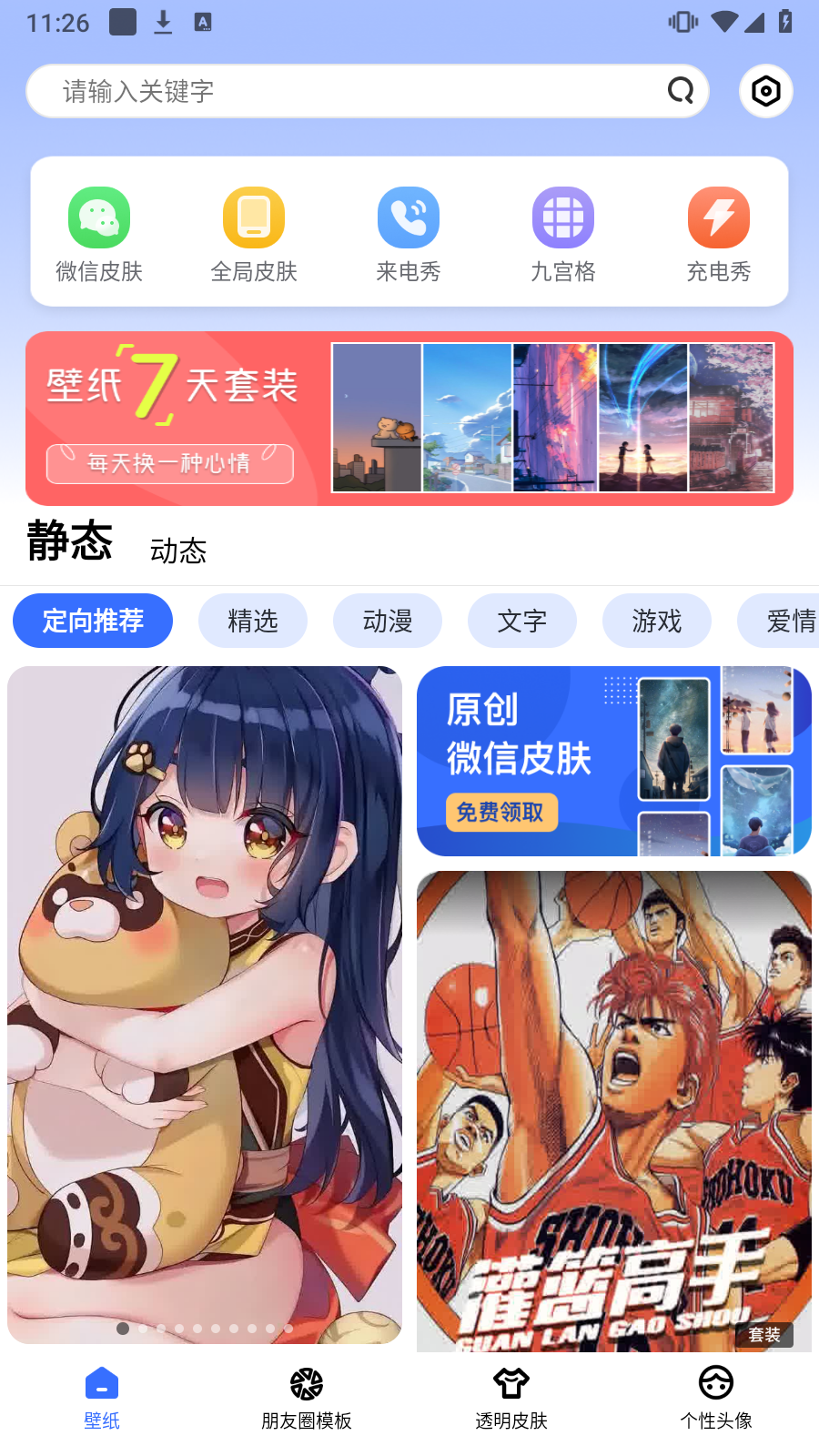Select the 游戏 category chip
Image resolution: width=819 pixels, height=1456 pixels.
tap(656, 621)
